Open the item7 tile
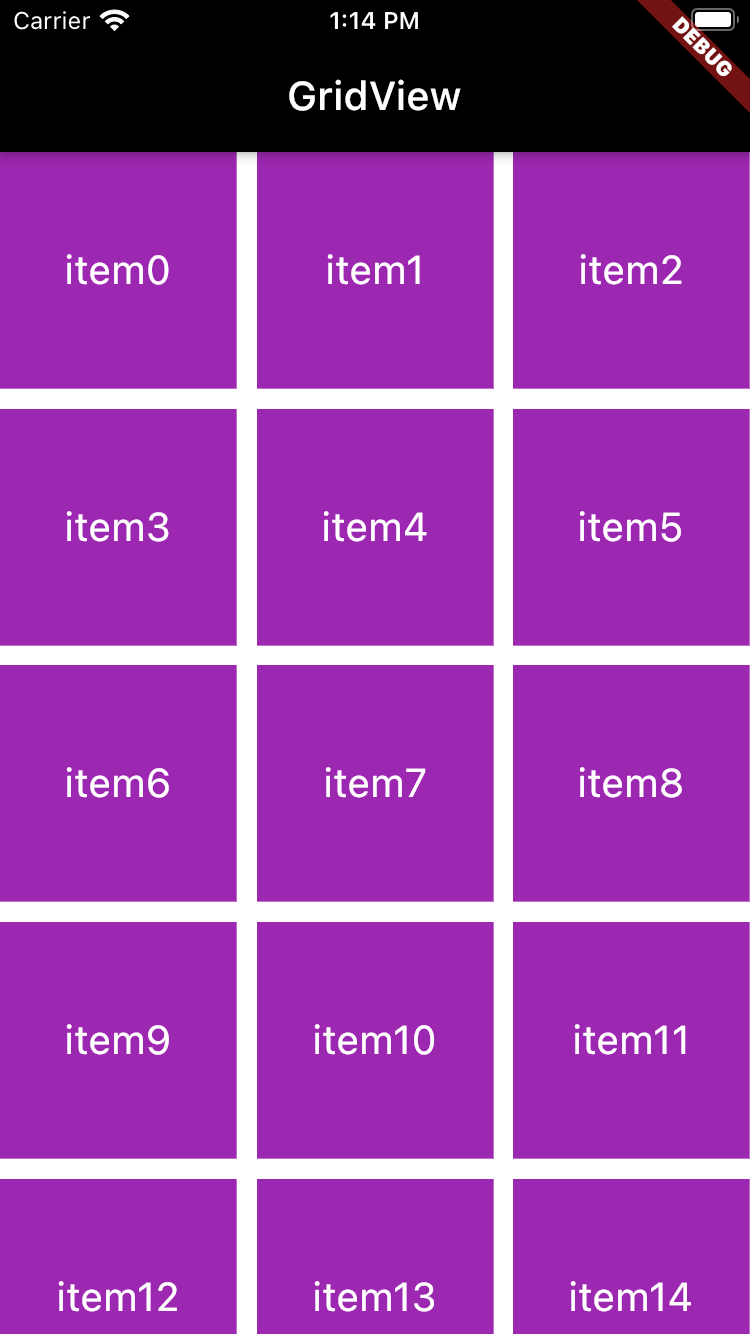Image resolution: width=750 pixels, height=1334 pixels. (375, 783)
